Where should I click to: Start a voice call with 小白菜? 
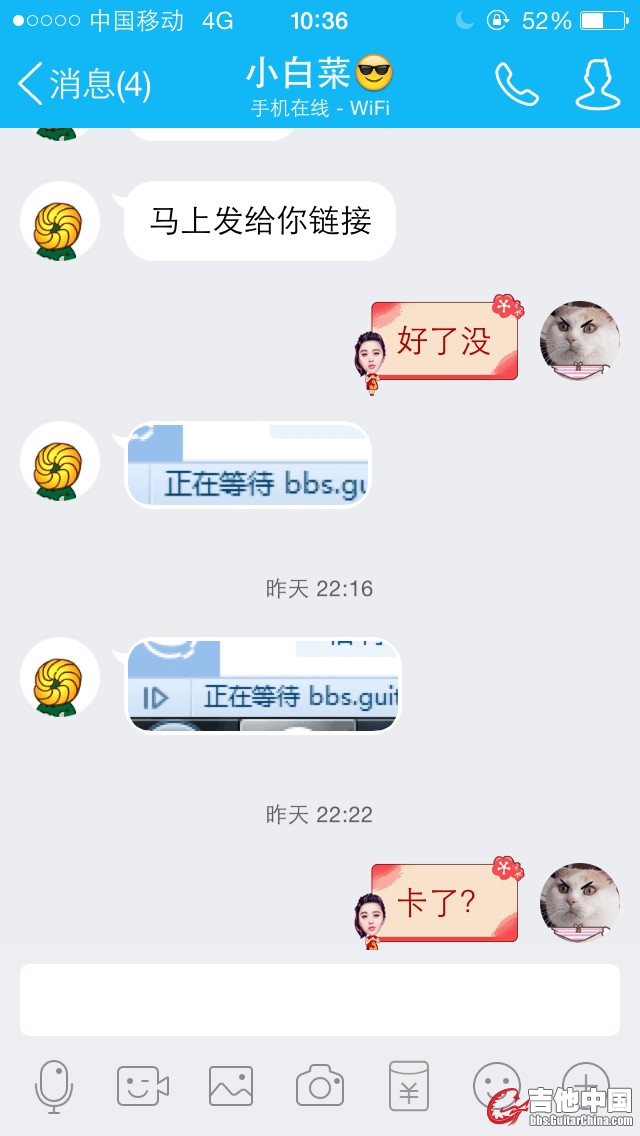point(516,85)
